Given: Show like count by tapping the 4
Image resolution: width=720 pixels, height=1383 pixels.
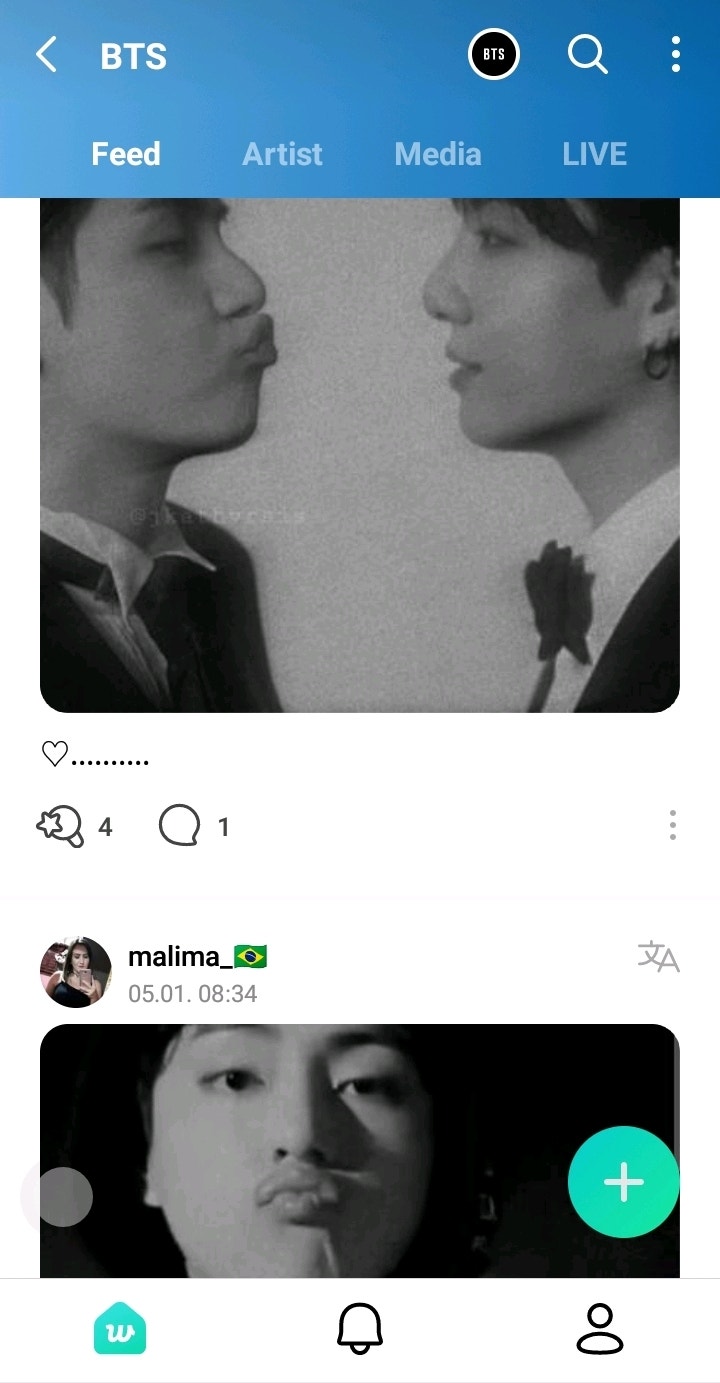Looking at the screenshot, I should pyautogui.click(x=105, y=827).
